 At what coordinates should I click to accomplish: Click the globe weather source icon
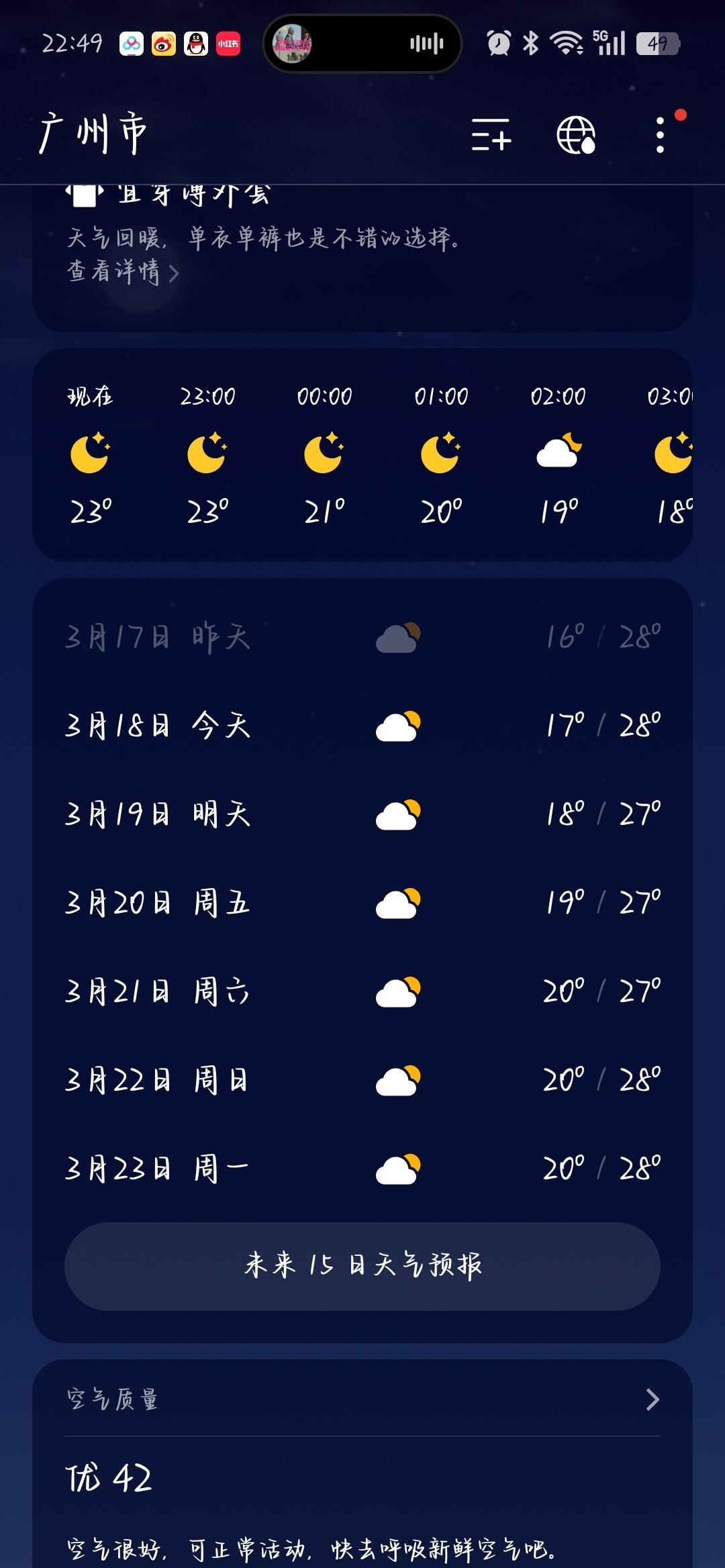576,134
